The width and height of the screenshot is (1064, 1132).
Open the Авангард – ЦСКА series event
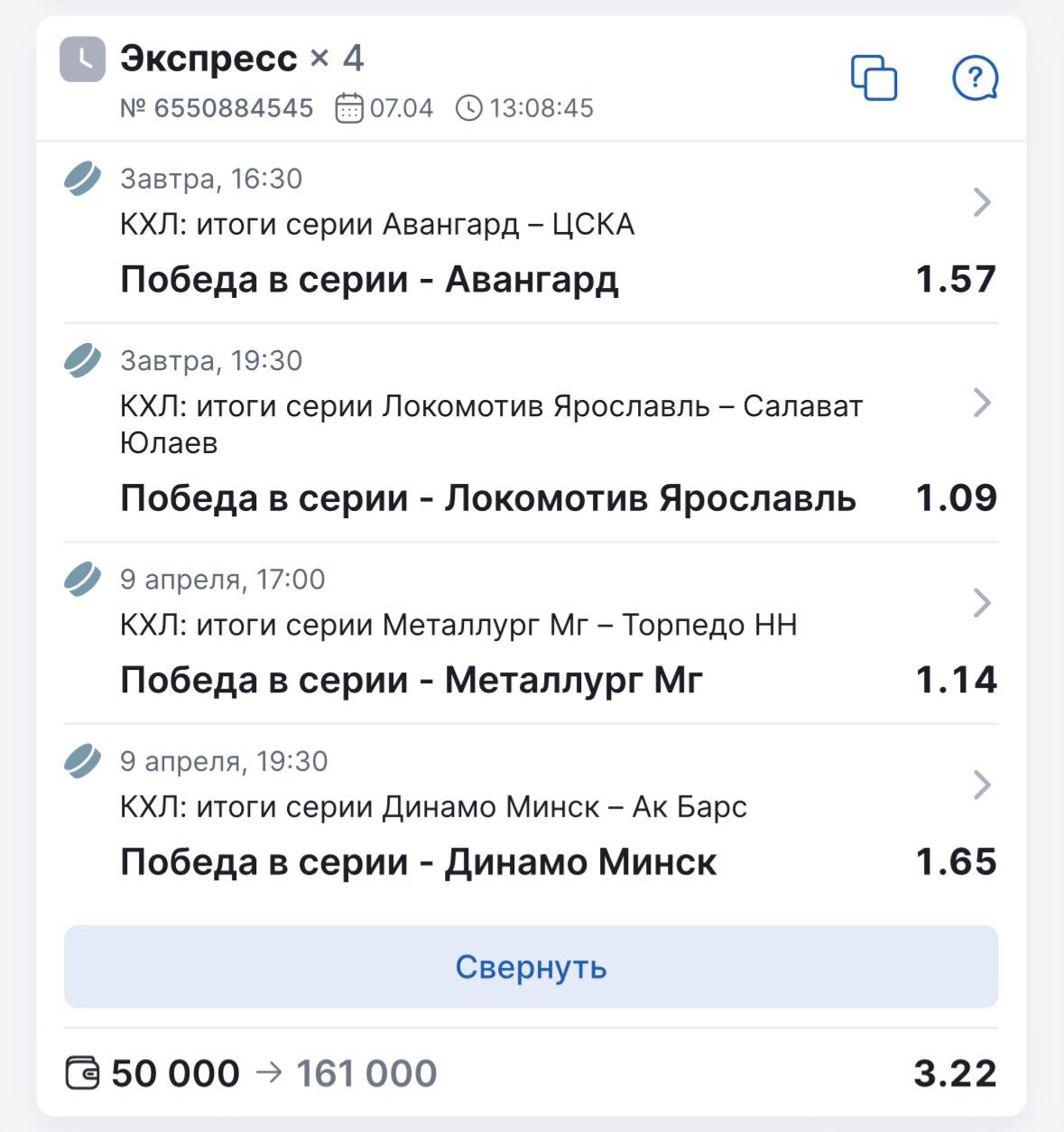[982, 202]
